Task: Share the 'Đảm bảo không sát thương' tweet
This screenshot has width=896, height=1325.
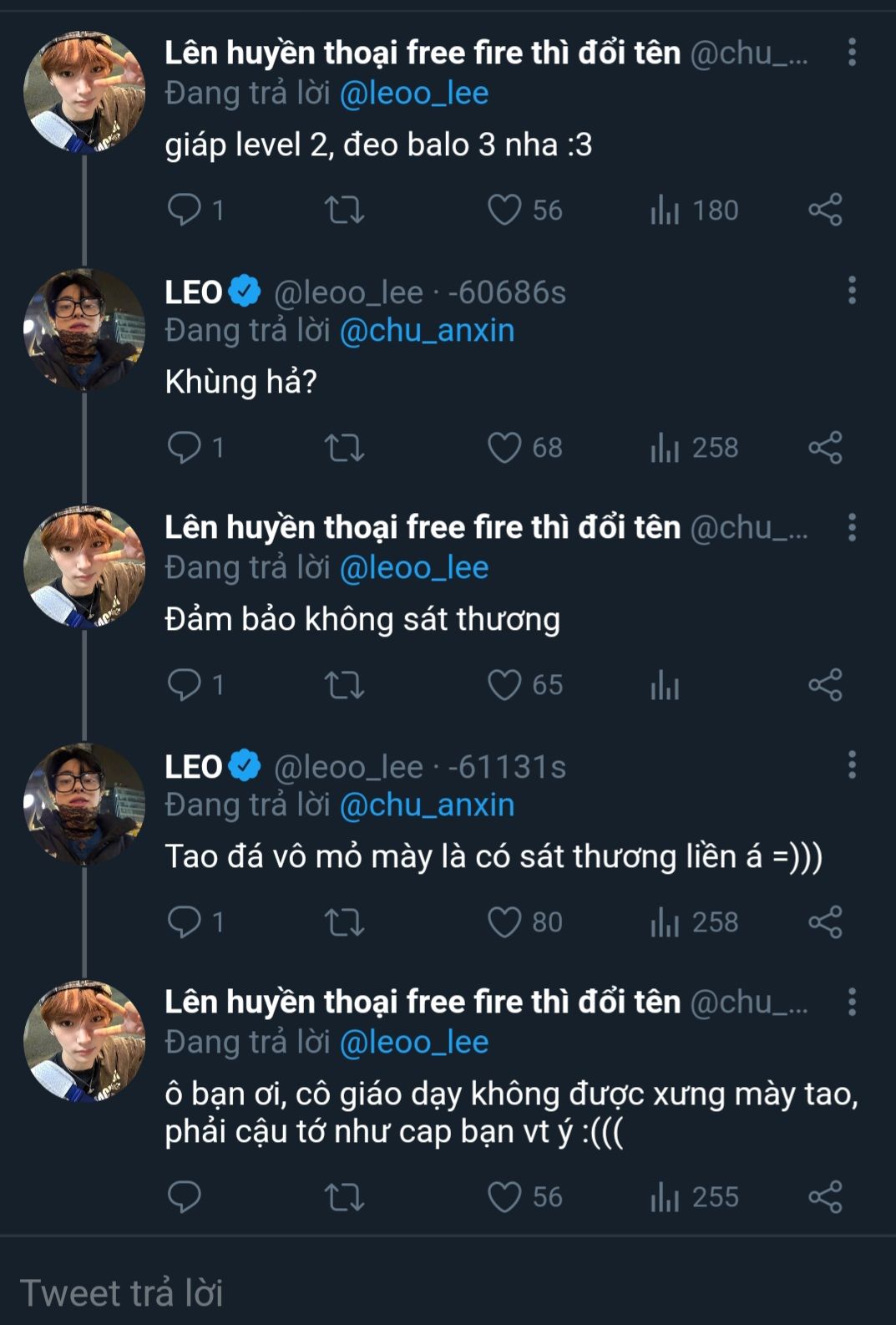Action: 825,685
